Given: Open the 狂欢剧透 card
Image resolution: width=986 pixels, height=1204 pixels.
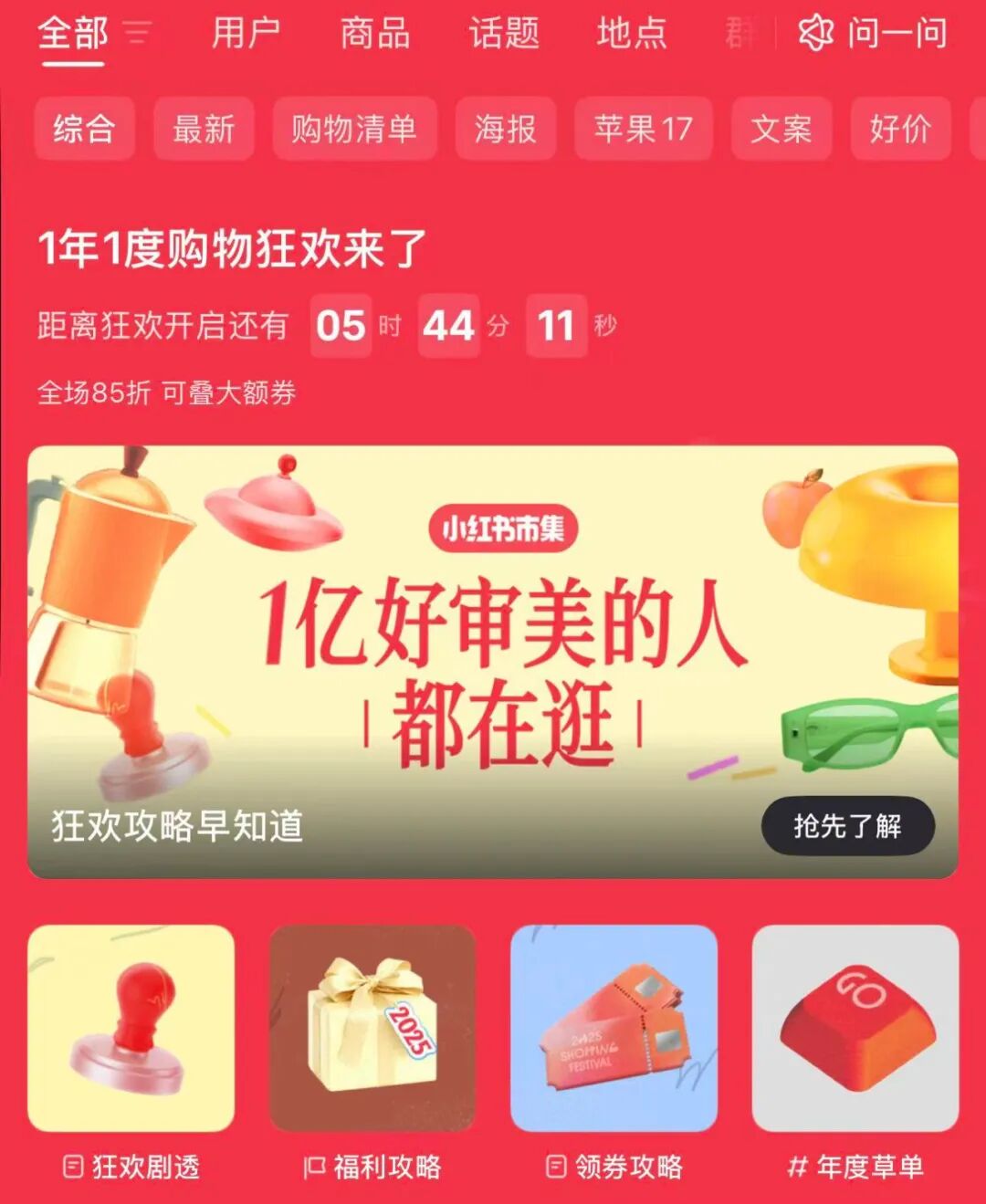Looking at the screenshot, I should click(131, 1029).
